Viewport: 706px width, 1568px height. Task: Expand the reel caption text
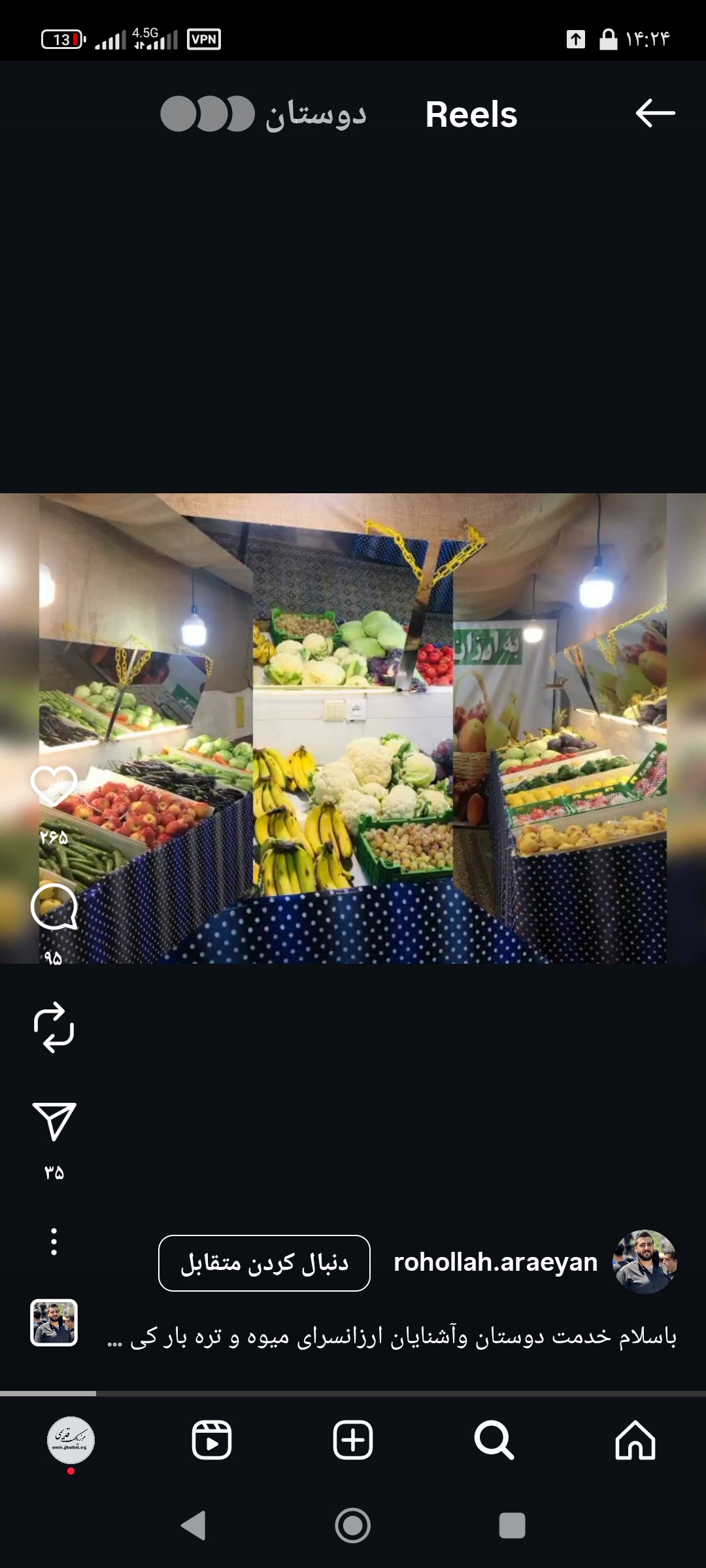point(392,1337)
